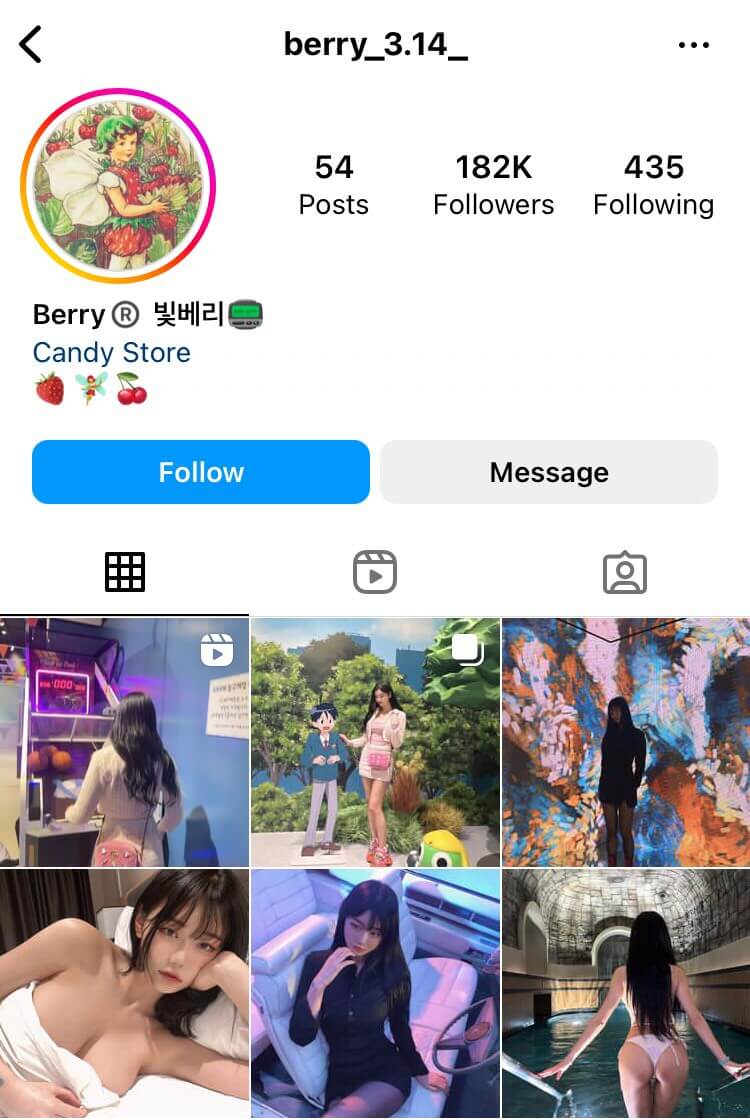Screen dimensions: 750x1120
Task: Follow berry_3.14_
Action: click(201, 472)
